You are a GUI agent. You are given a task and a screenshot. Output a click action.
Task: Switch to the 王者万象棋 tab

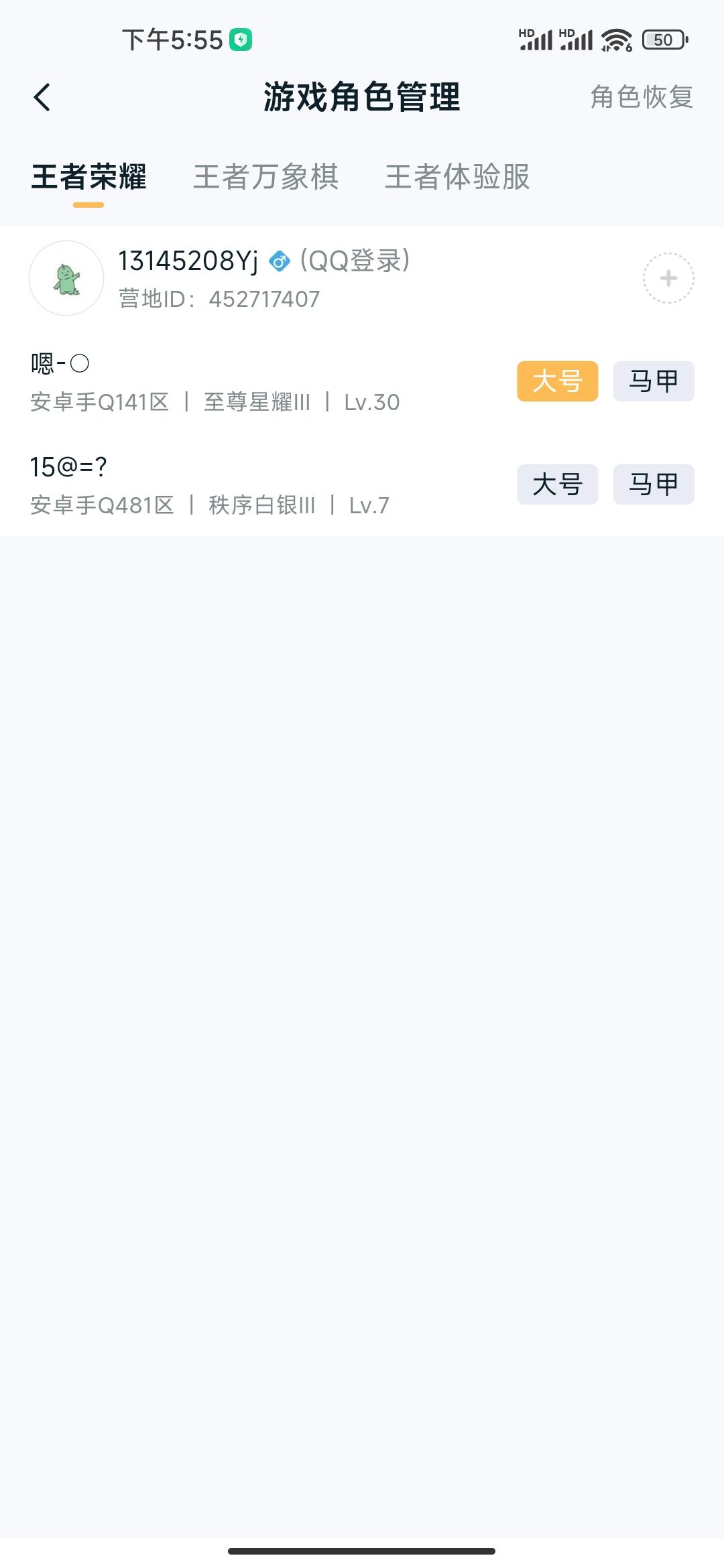pos(266,176)
